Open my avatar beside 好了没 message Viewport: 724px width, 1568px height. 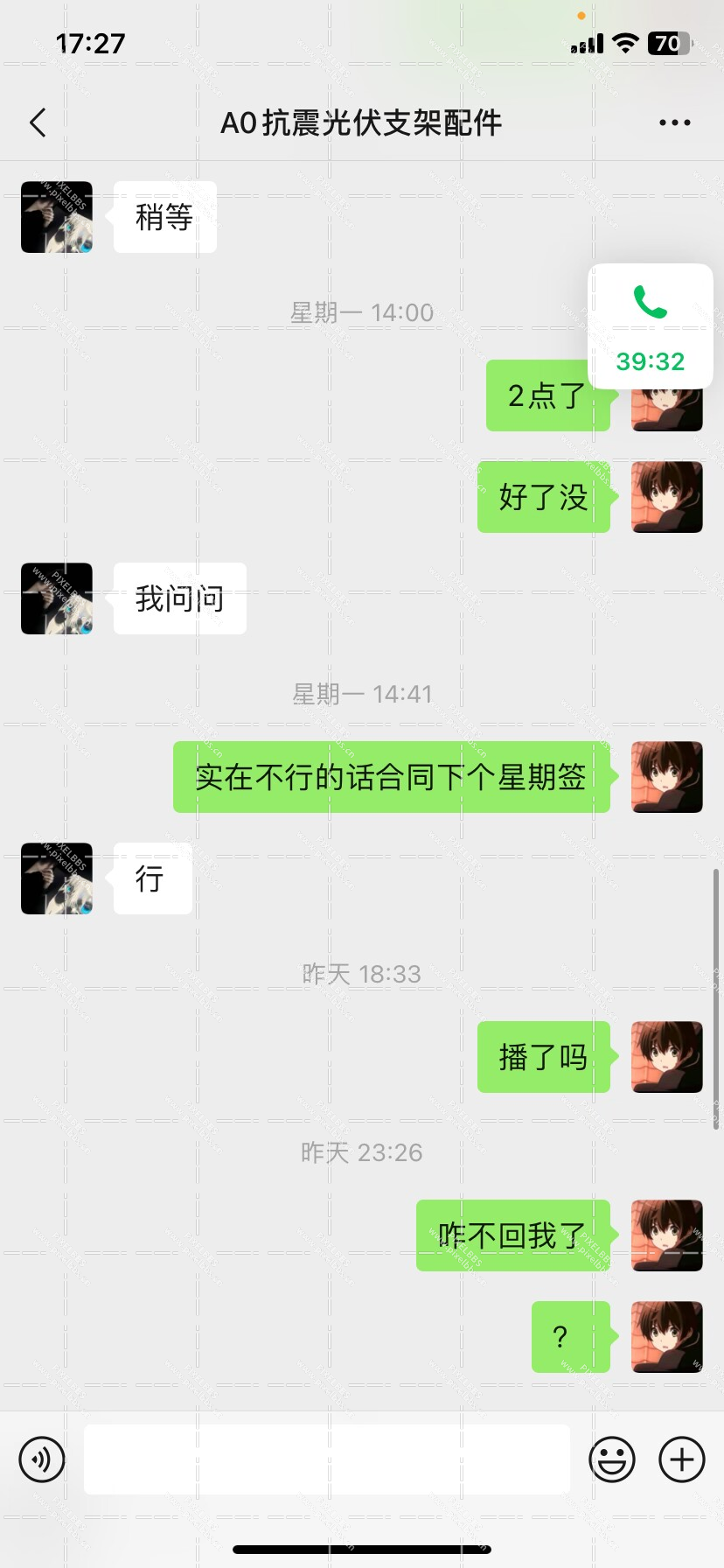(x=666, y=497)
